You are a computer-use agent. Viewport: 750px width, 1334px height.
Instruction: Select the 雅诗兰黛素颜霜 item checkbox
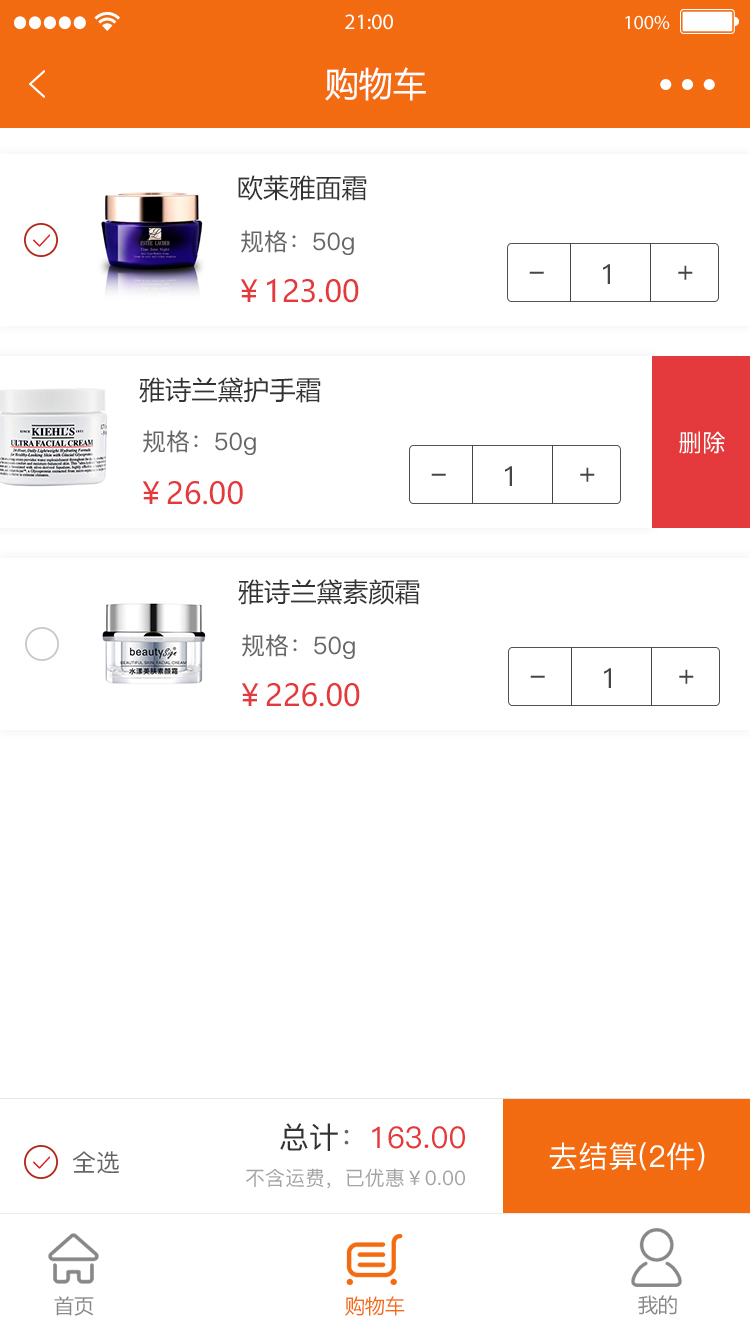(x=42, y=644)
